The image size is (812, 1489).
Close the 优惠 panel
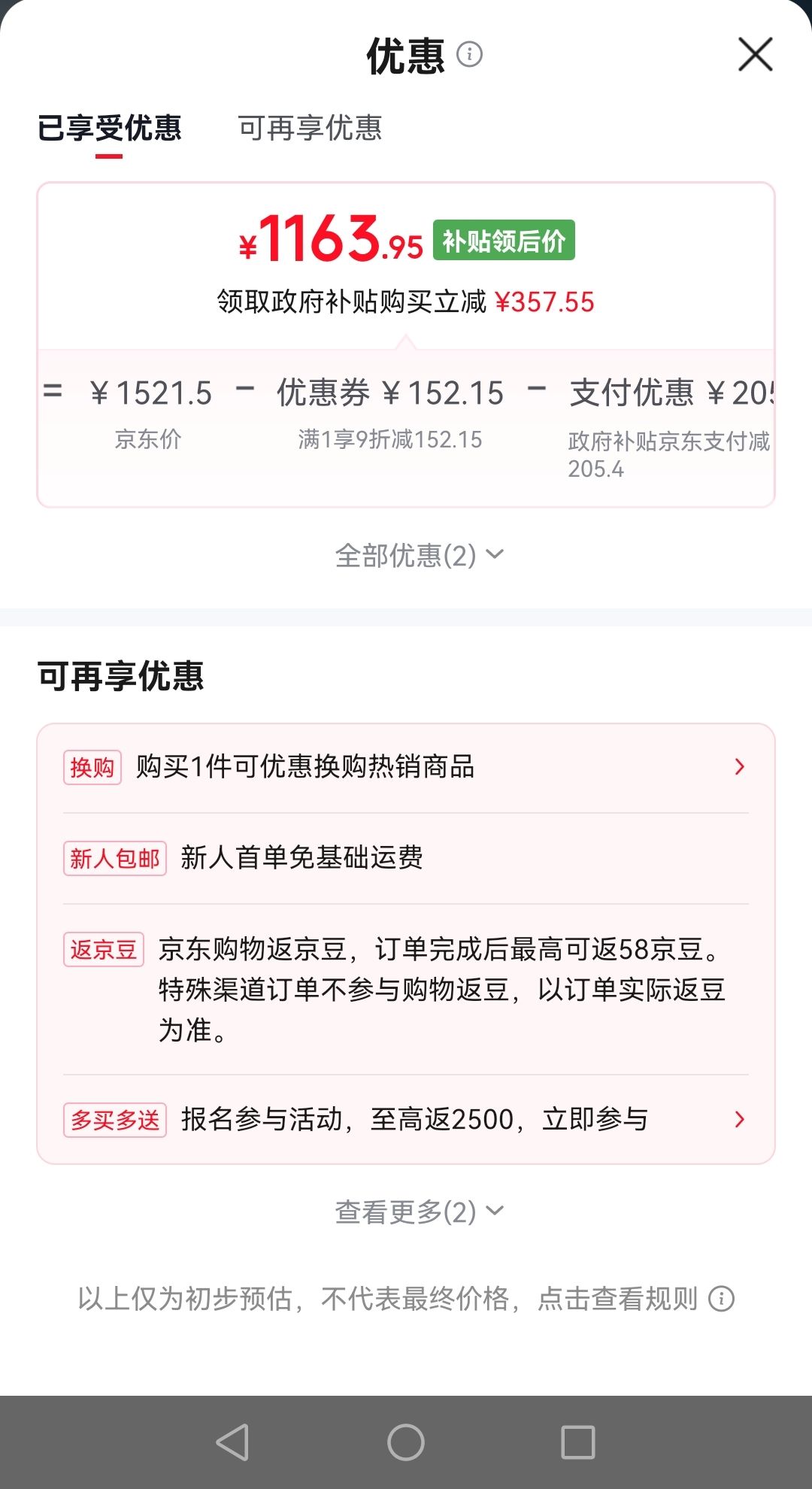(x=755, y=54)
